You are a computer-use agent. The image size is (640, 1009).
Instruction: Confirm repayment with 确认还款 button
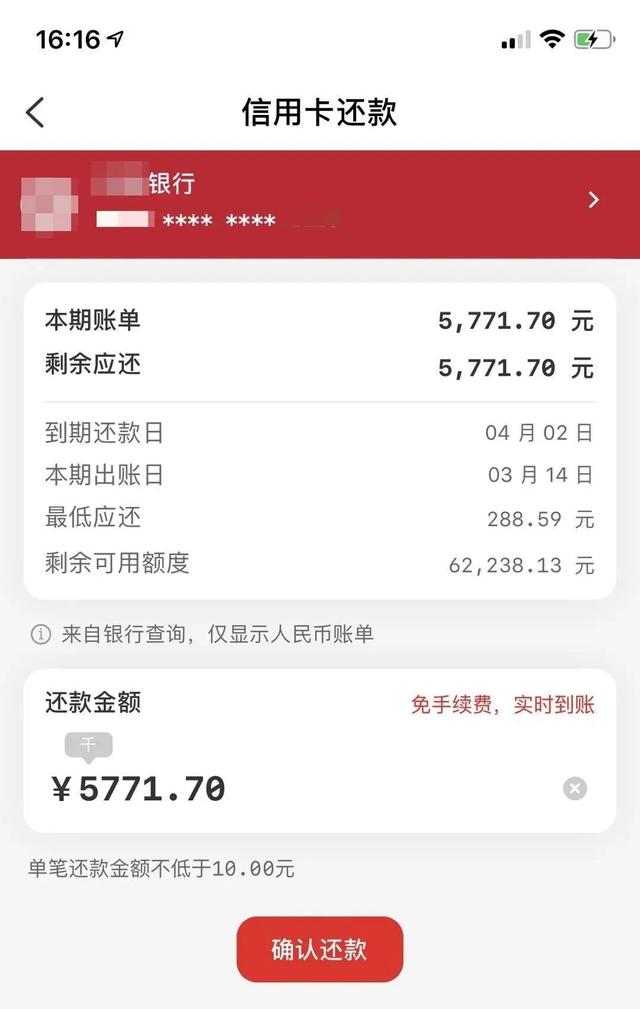[320, 949]
